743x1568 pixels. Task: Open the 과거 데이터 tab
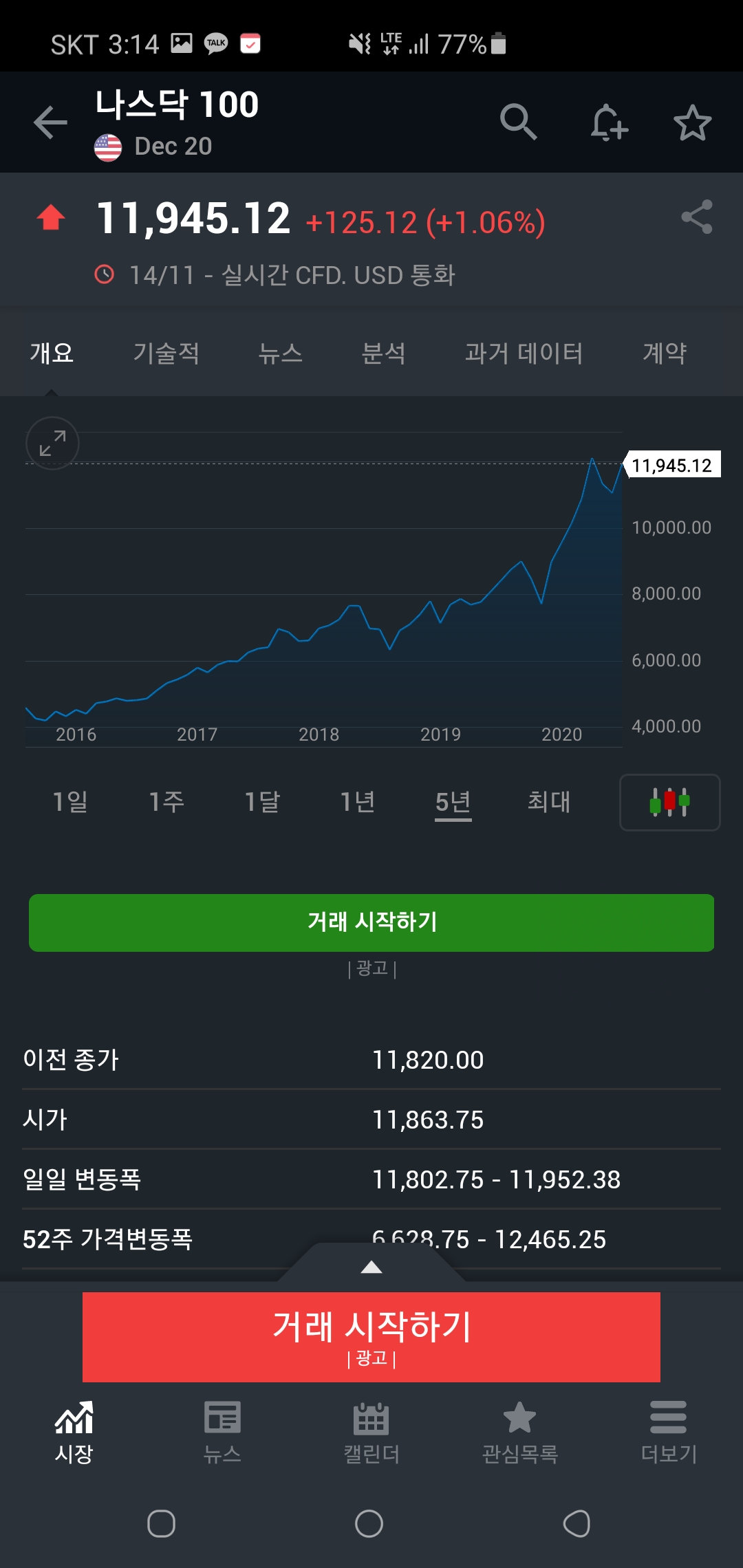524,353
